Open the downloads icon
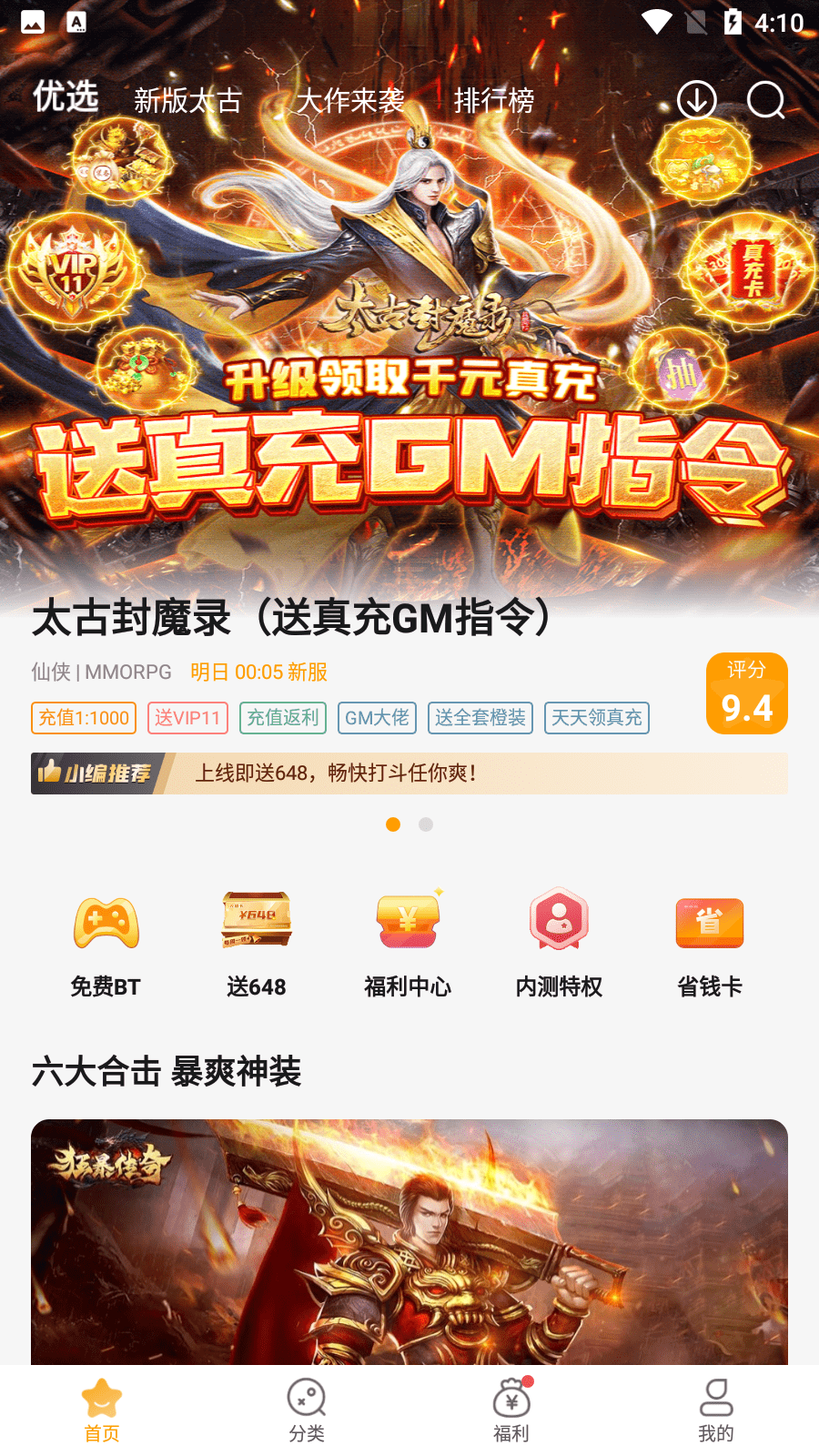 pyautogui.click(x=697, y=100)
